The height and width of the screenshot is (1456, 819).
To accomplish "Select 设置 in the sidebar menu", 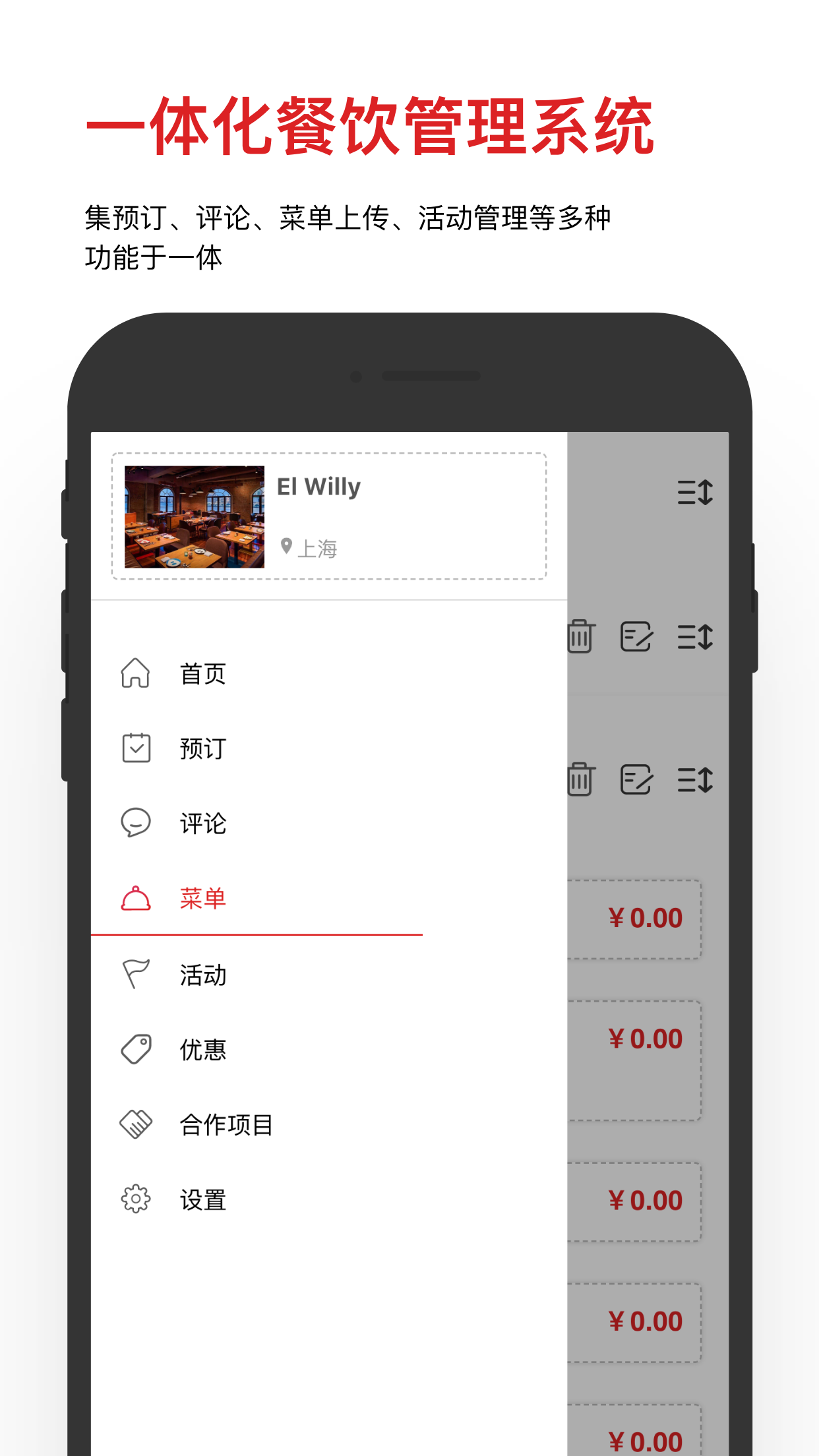I will point(202,1200).
